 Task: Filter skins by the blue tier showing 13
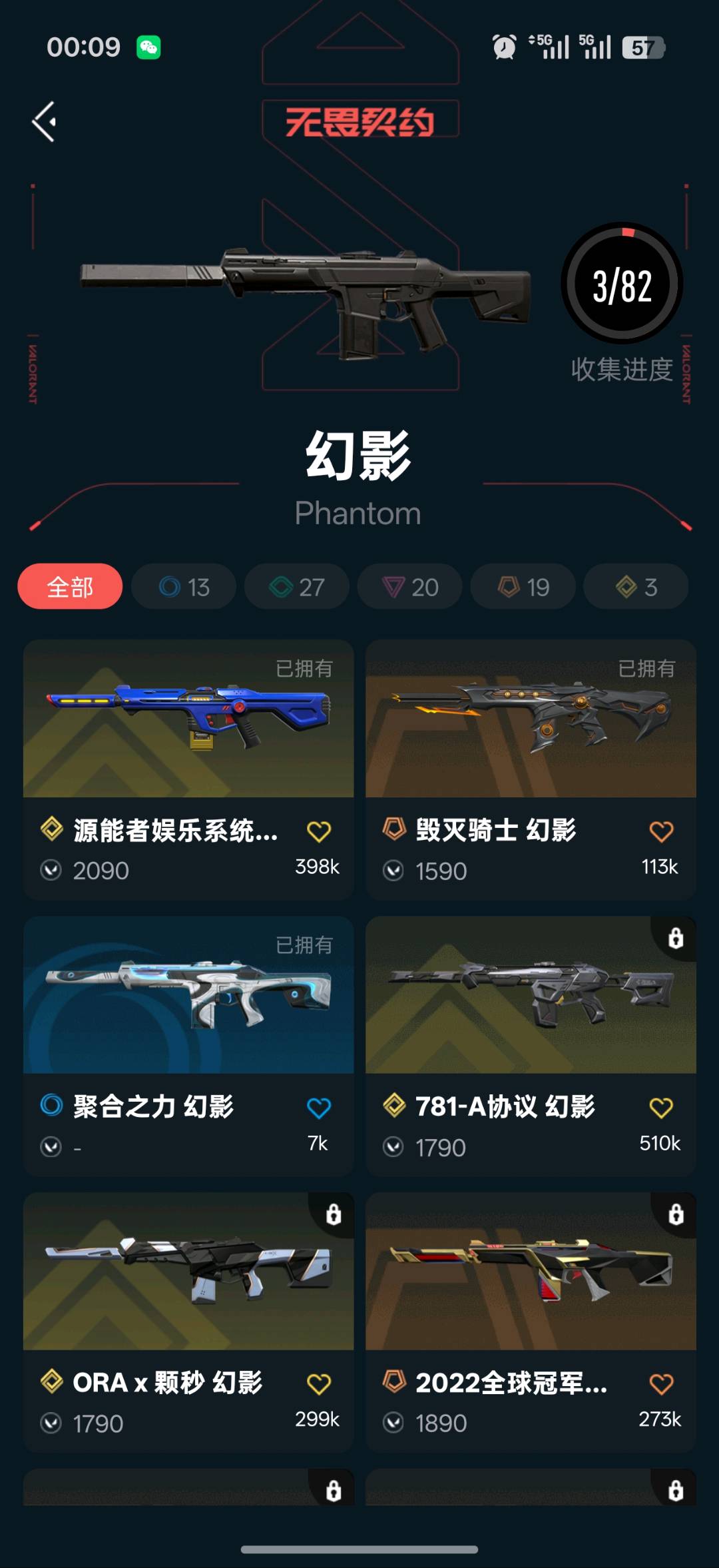(x=184, y=587)
